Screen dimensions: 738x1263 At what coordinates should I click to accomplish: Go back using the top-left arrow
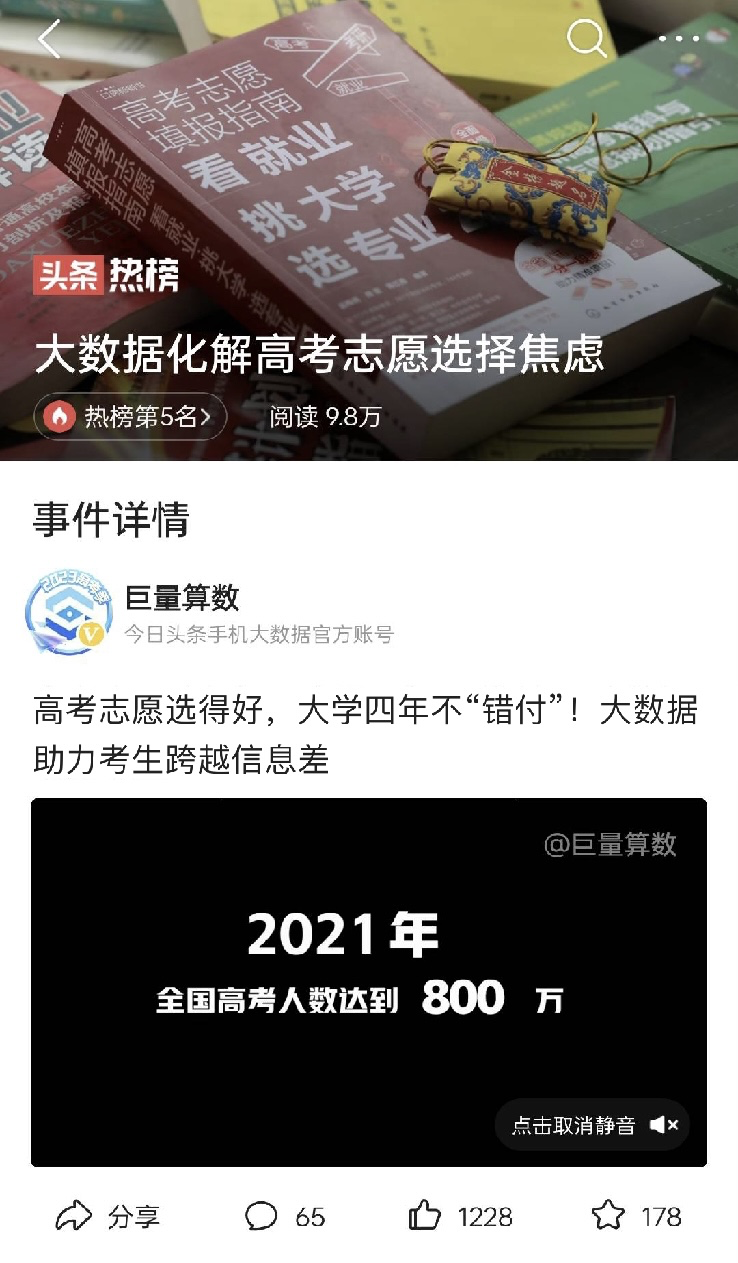(49, 40)
